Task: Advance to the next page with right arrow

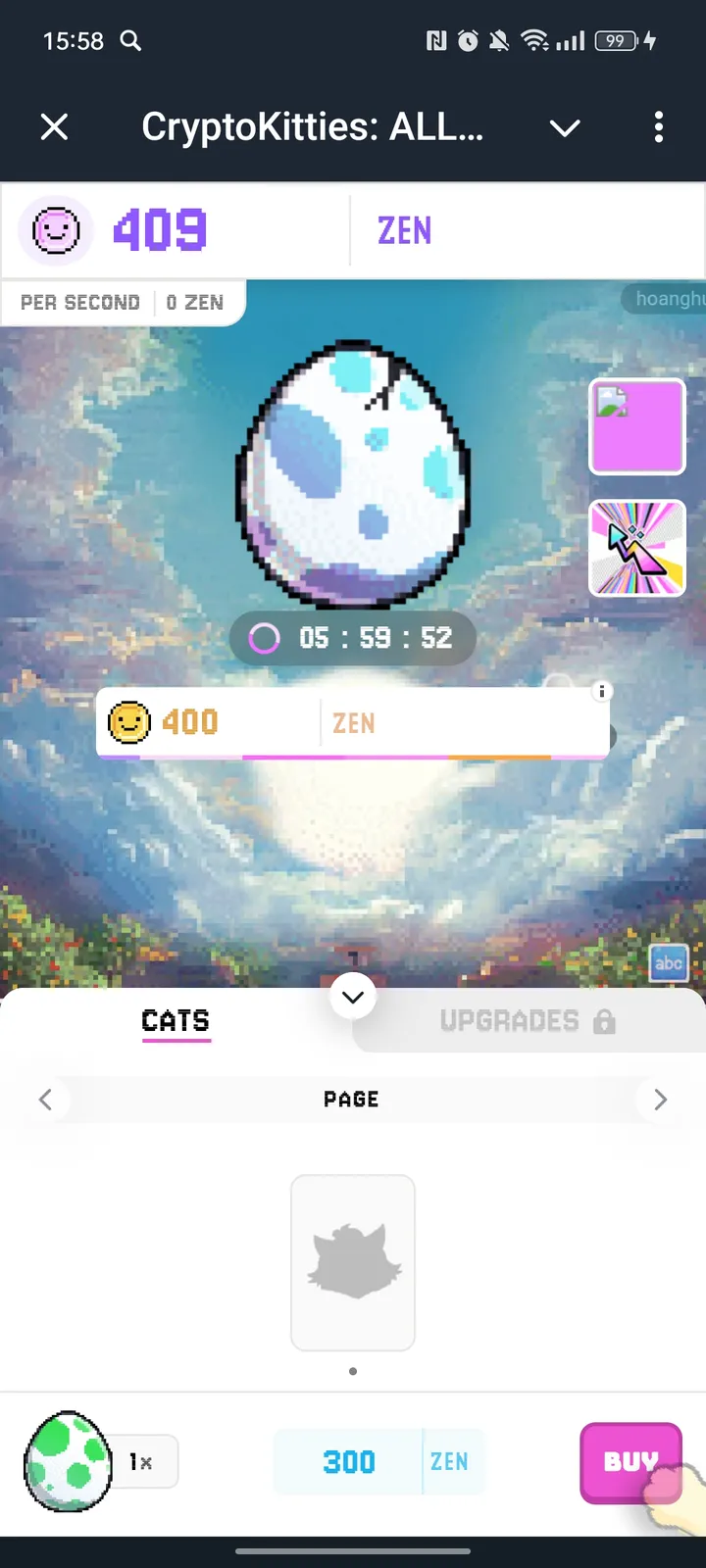Action: tap(660, 1099)
